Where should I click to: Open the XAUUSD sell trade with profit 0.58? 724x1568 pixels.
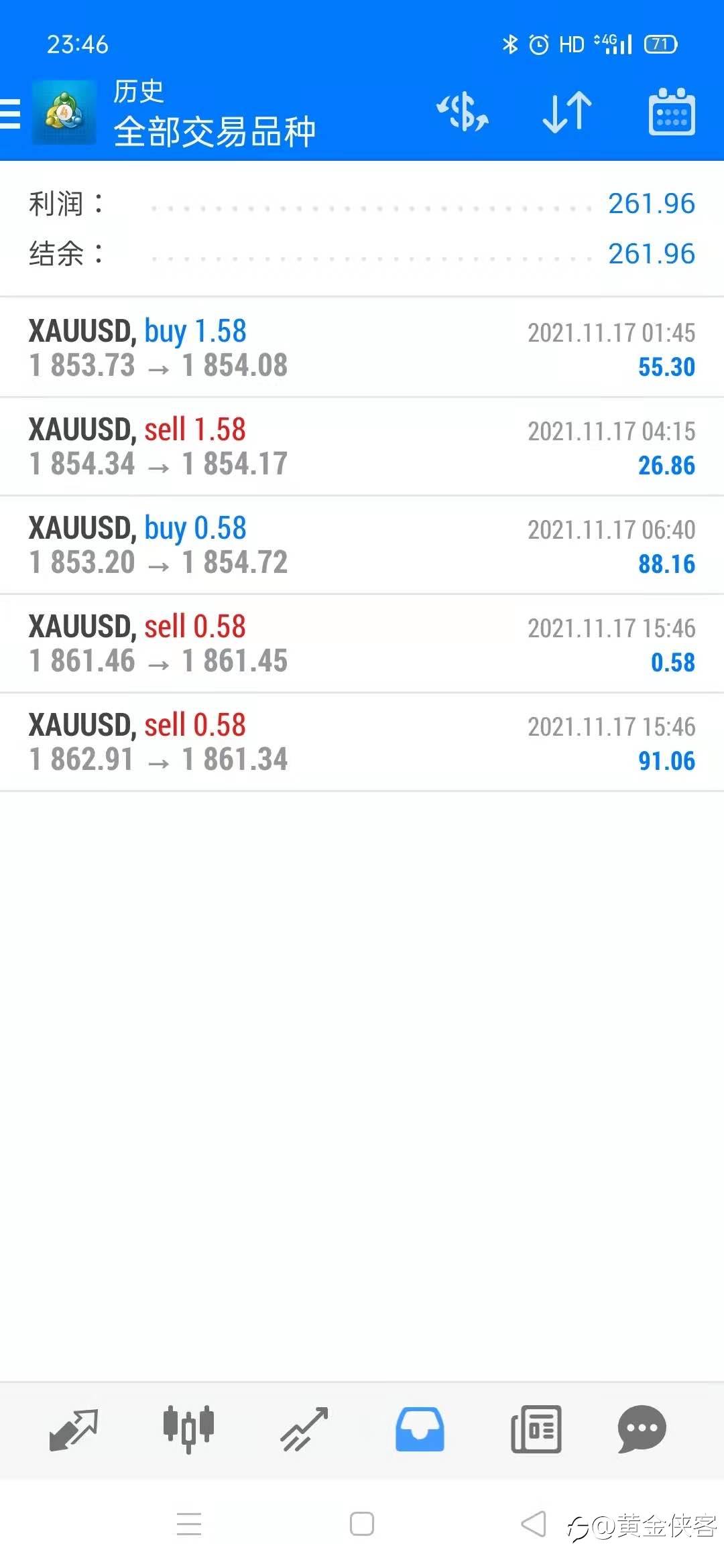pyautogui.click(x=362, y=644)
